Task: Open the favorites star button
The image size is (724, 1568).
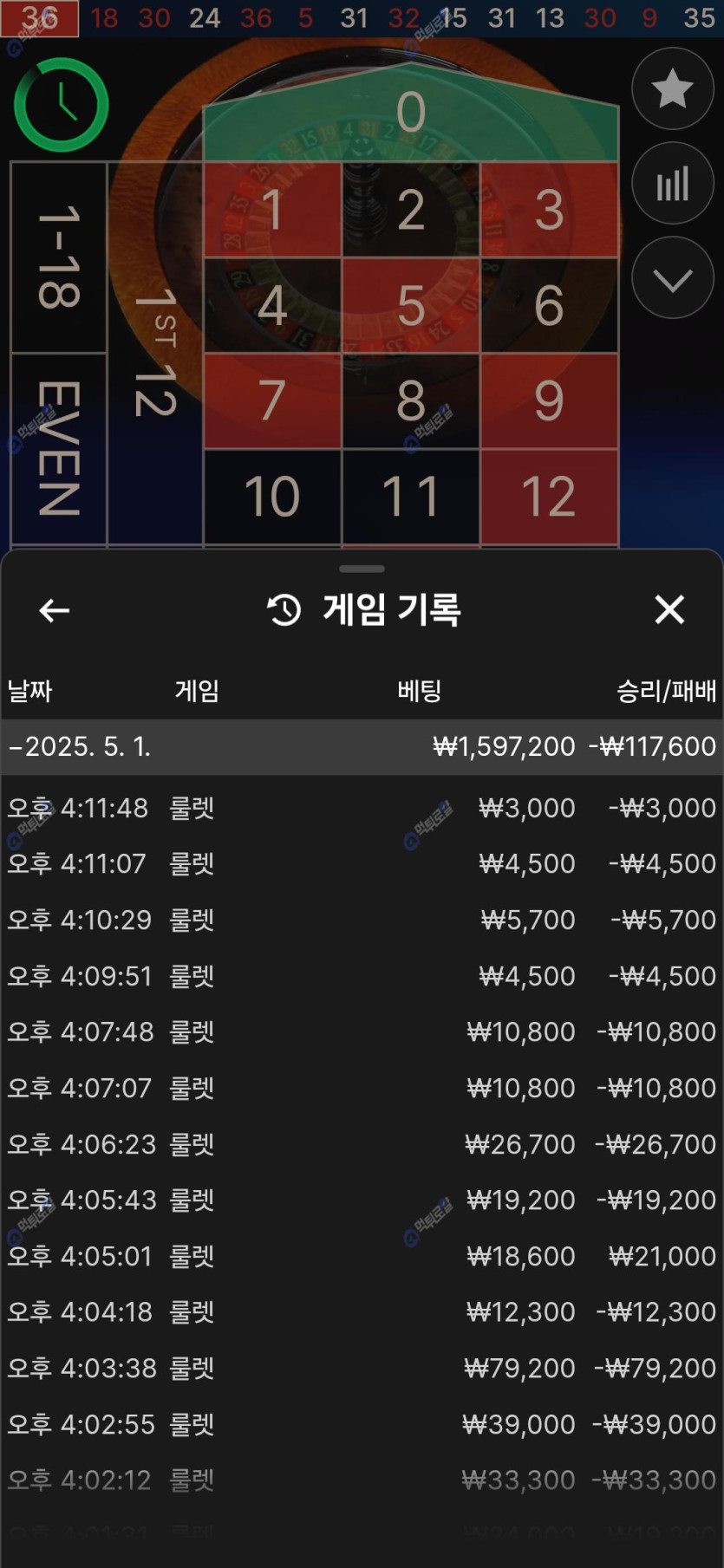Action: (673, 88)
